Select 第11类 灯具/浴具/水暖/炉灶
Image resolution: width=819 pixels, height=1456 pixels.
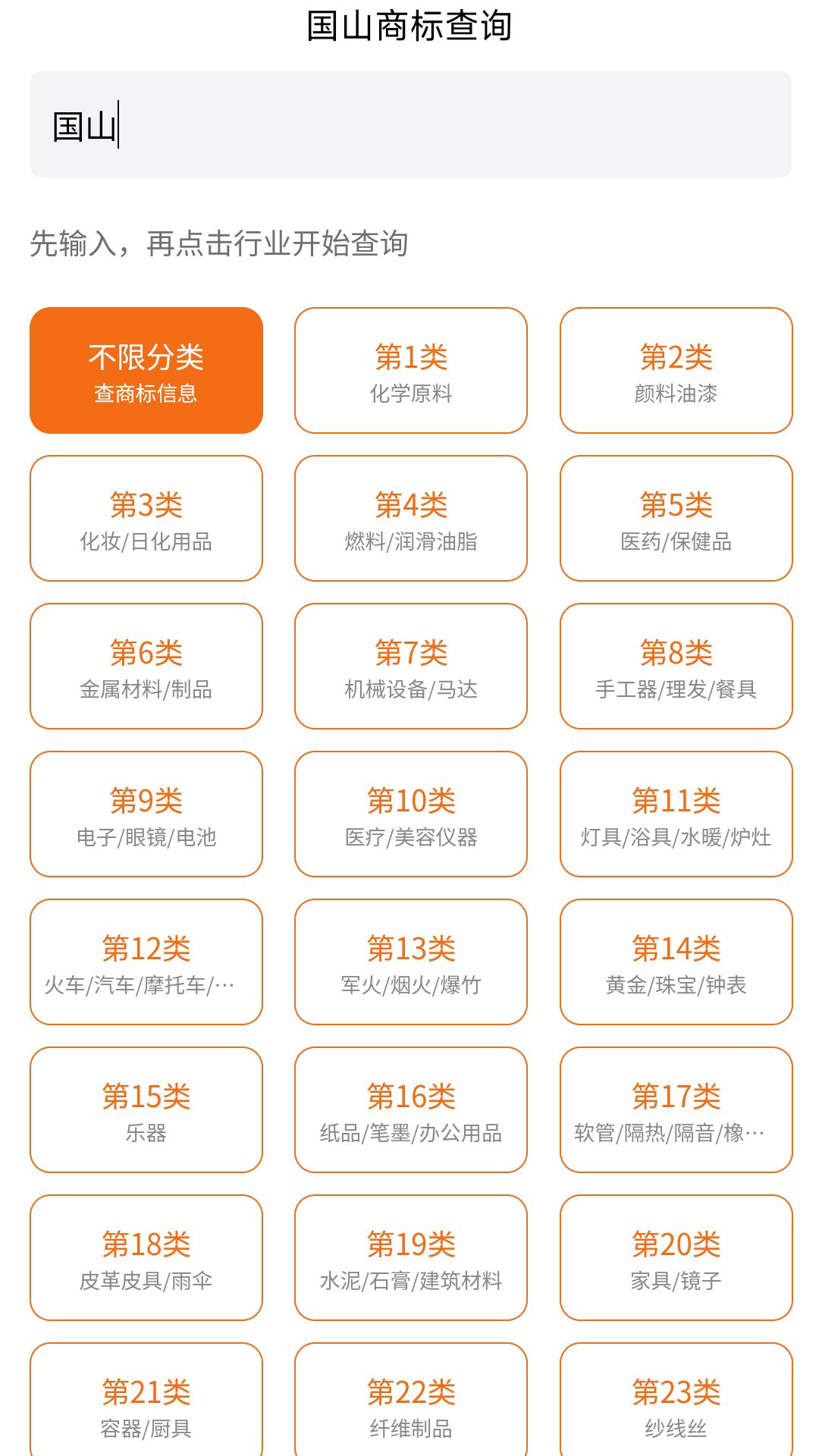[x=675, y=814]
